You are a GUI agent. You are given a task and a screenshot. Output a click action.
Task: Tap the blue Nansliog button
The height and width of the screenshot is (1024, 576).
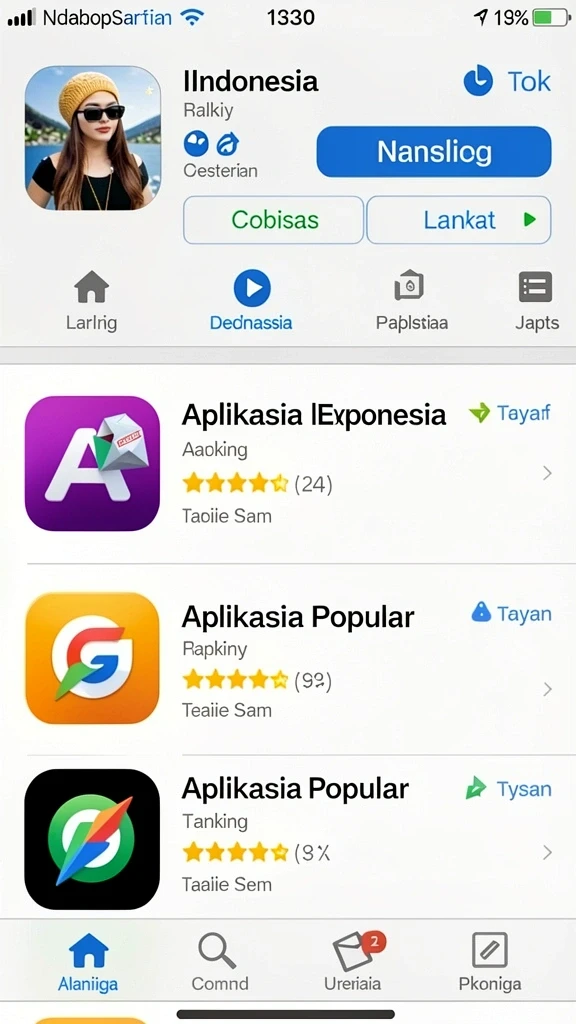coord(434,152)
